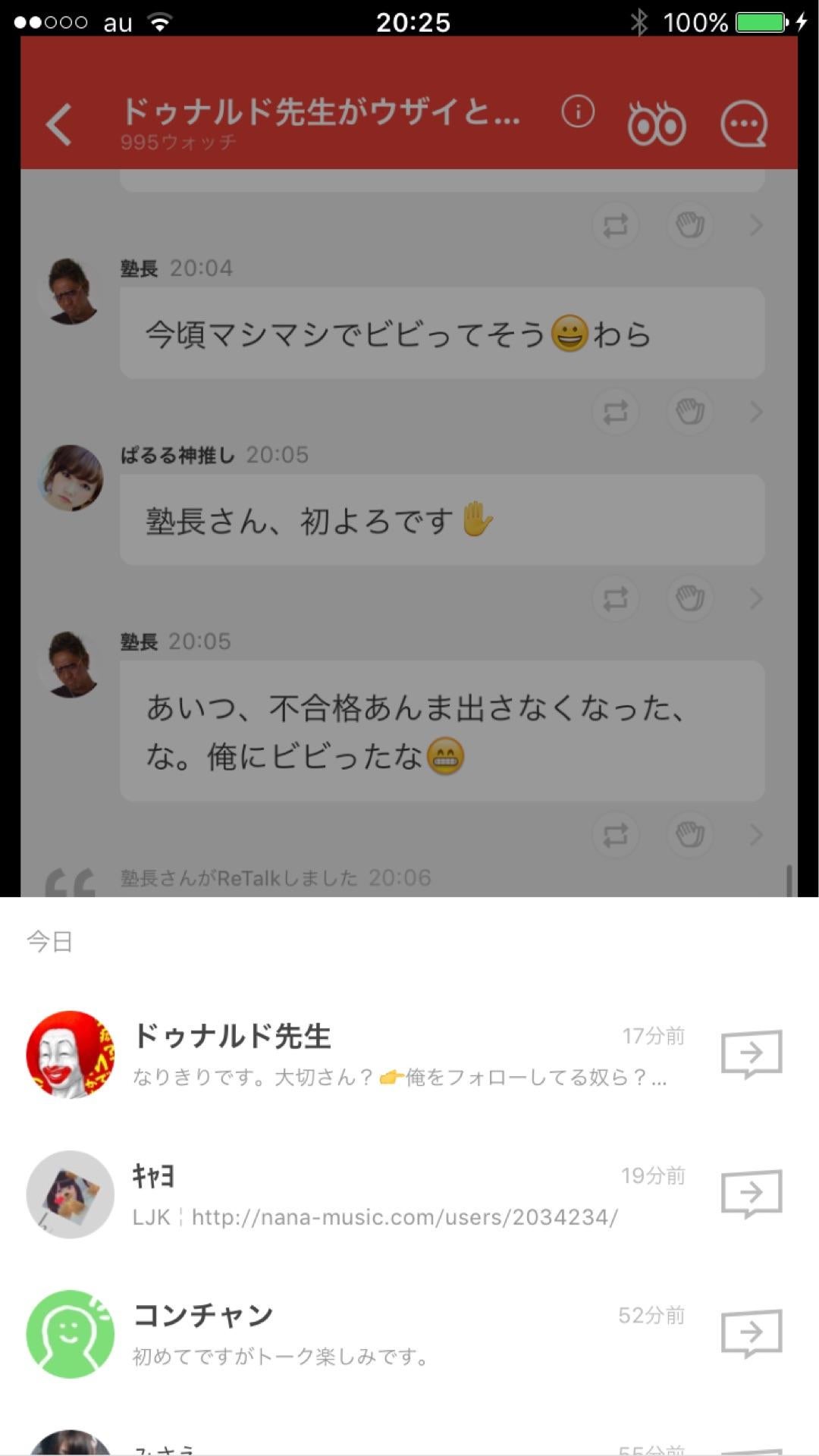Open the caption room info panel

577,112
